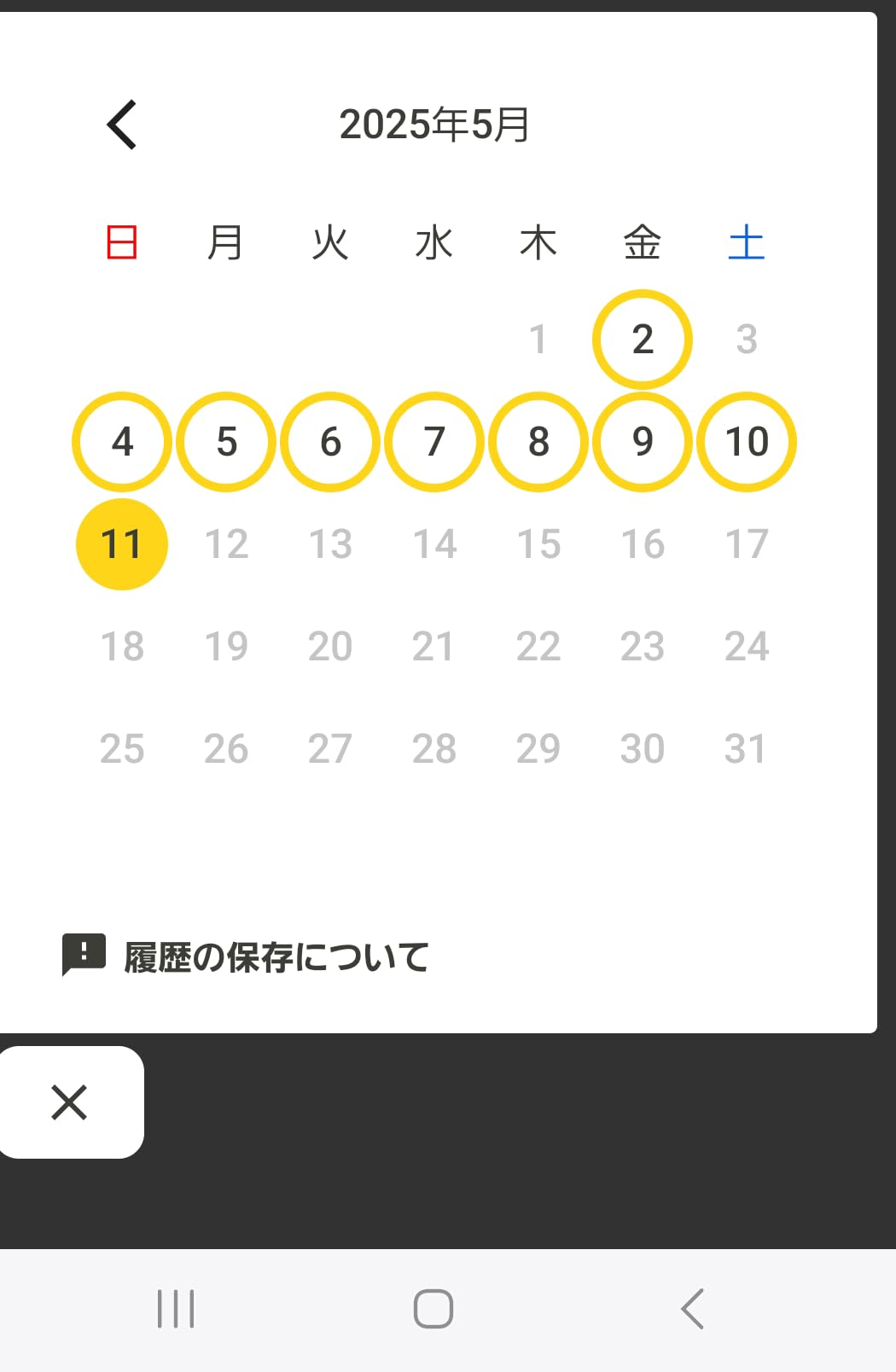
Task: Pick May 7 in the calendar
Action: [434, 442]
